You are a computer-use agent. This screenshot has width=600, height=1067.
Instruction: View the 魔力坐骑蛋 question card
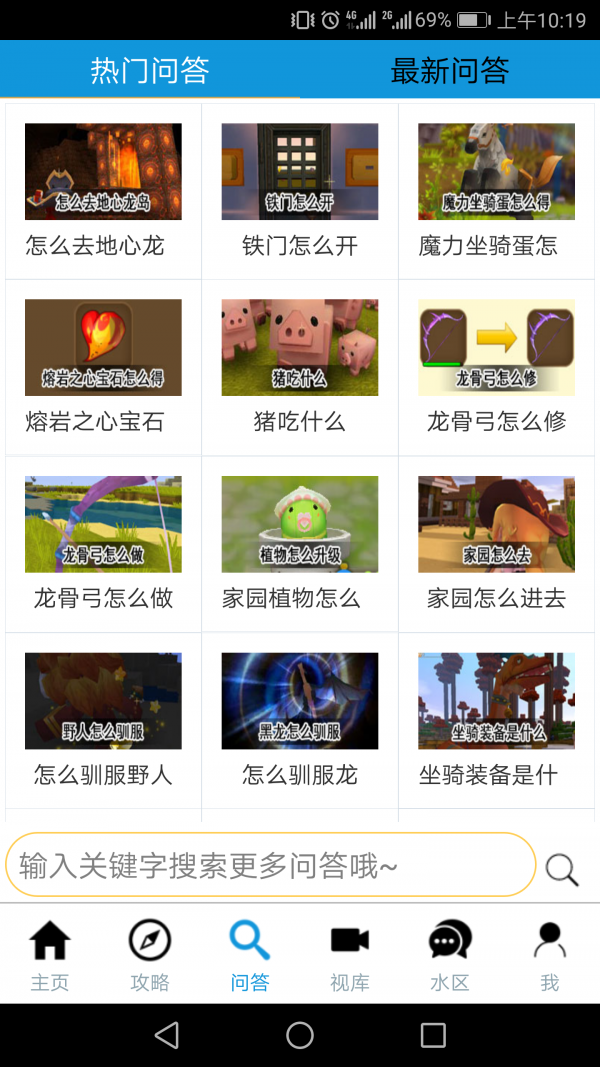pos(496,190)
